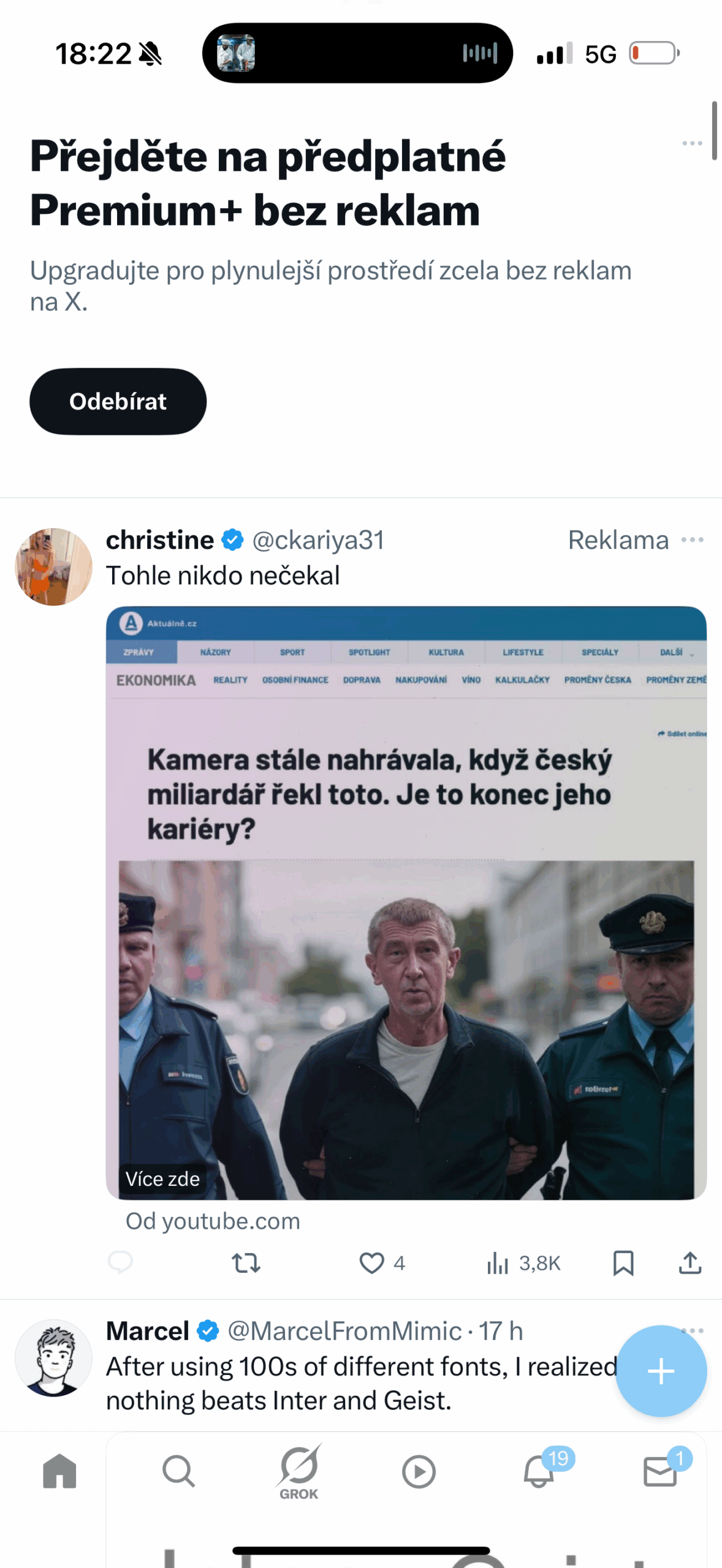Reply to christine's post
The width and height of the screenshot is (722, 1568).
click(120, 1262)
